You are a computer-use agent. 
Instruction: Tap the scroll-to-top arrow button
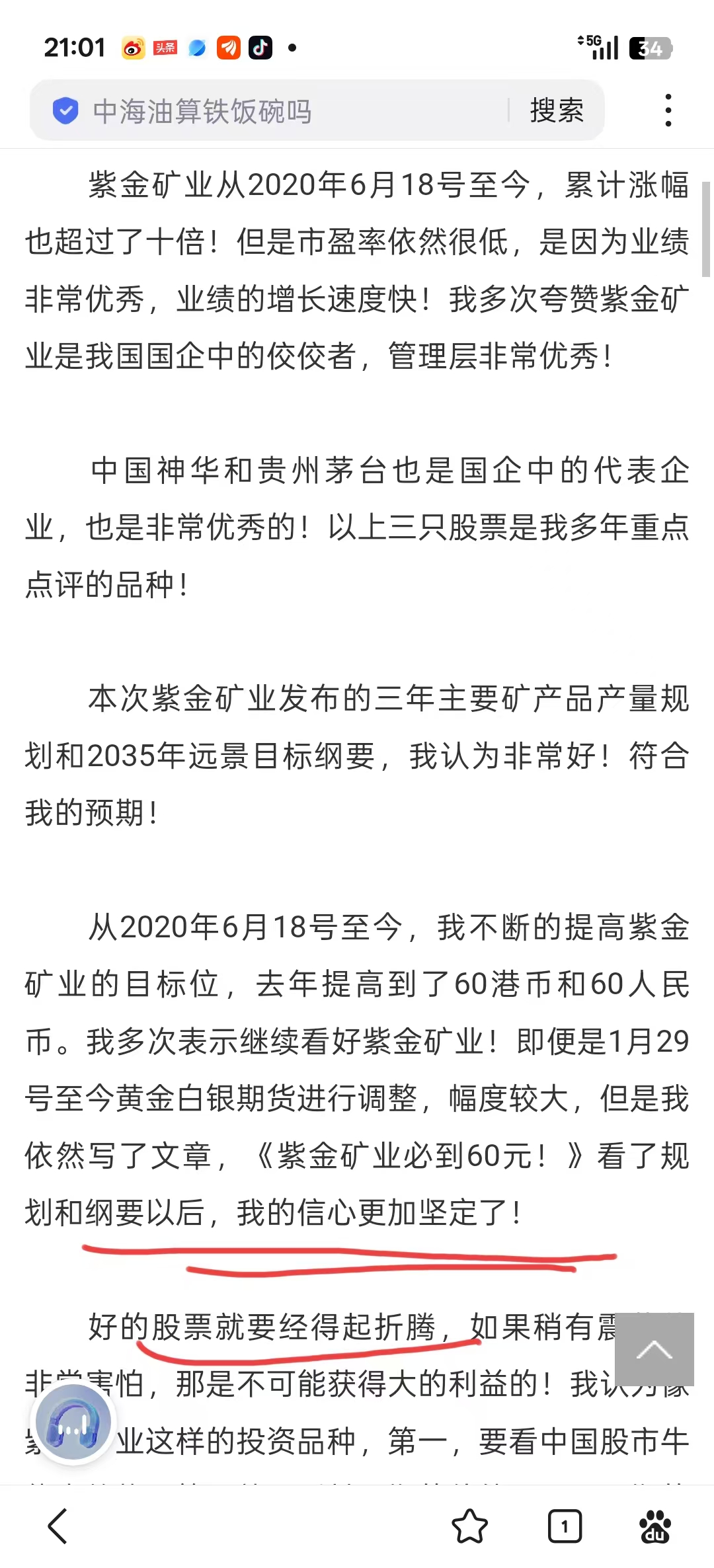tap(654, 1349)
